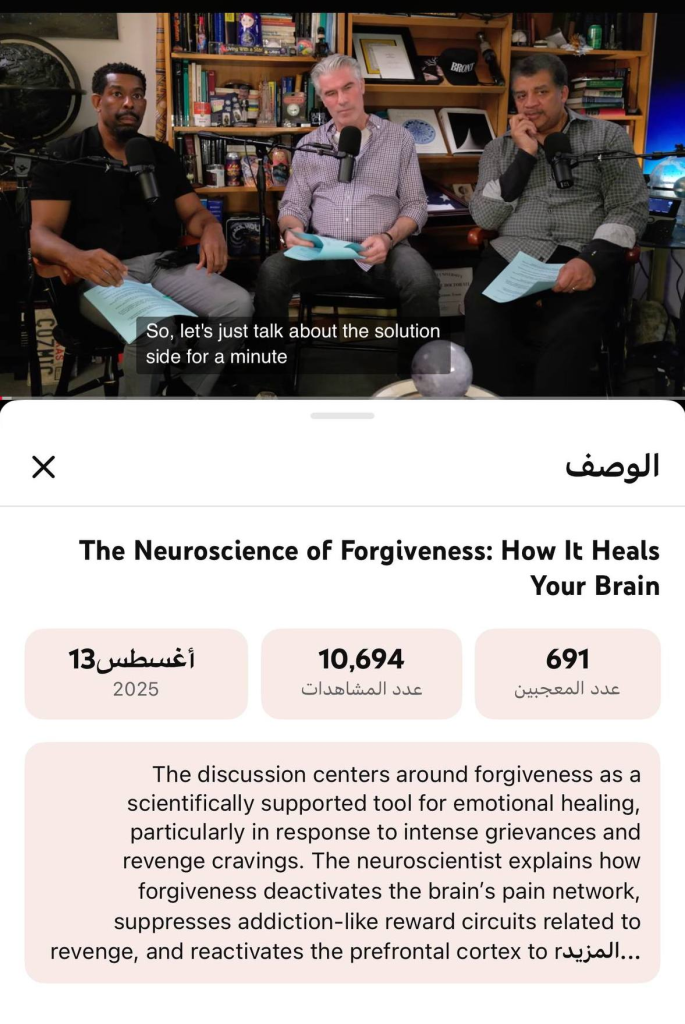685x1024 pixels.
Task: Close the description panel
Action: [44, 467]
